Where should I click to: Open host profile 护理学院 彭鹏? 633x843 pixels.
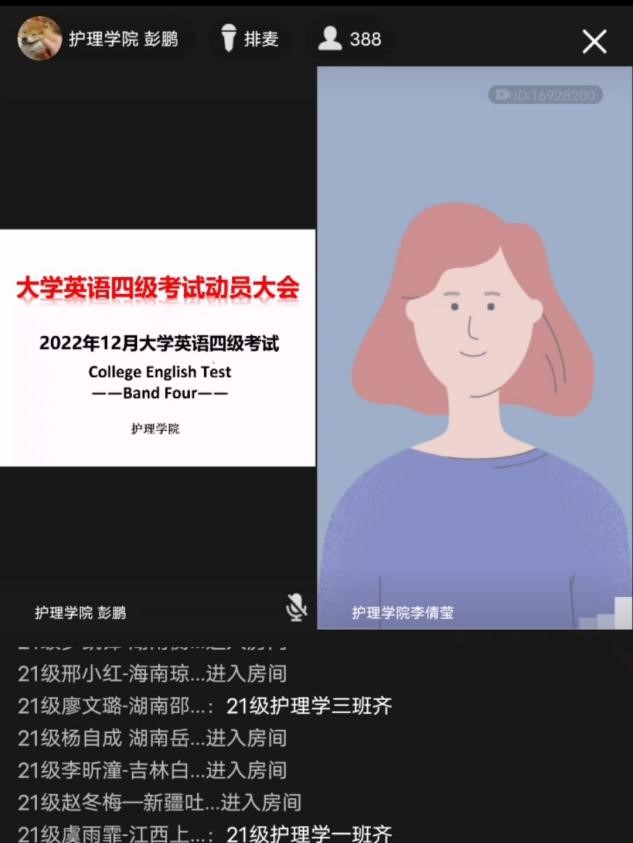(98, 39)
